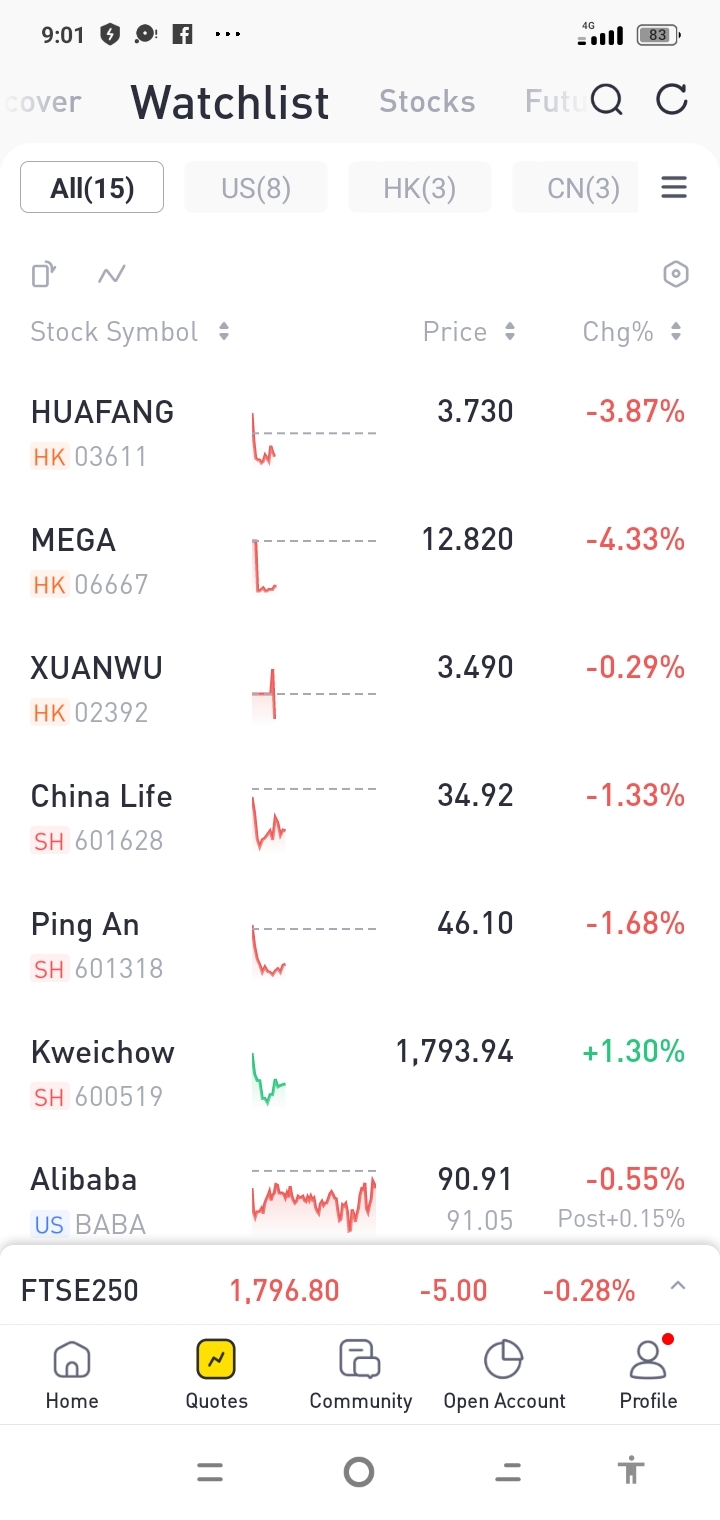Sort by Price column
The height and width of the screenshot is (1520, 720).
(x=469, y=332)
